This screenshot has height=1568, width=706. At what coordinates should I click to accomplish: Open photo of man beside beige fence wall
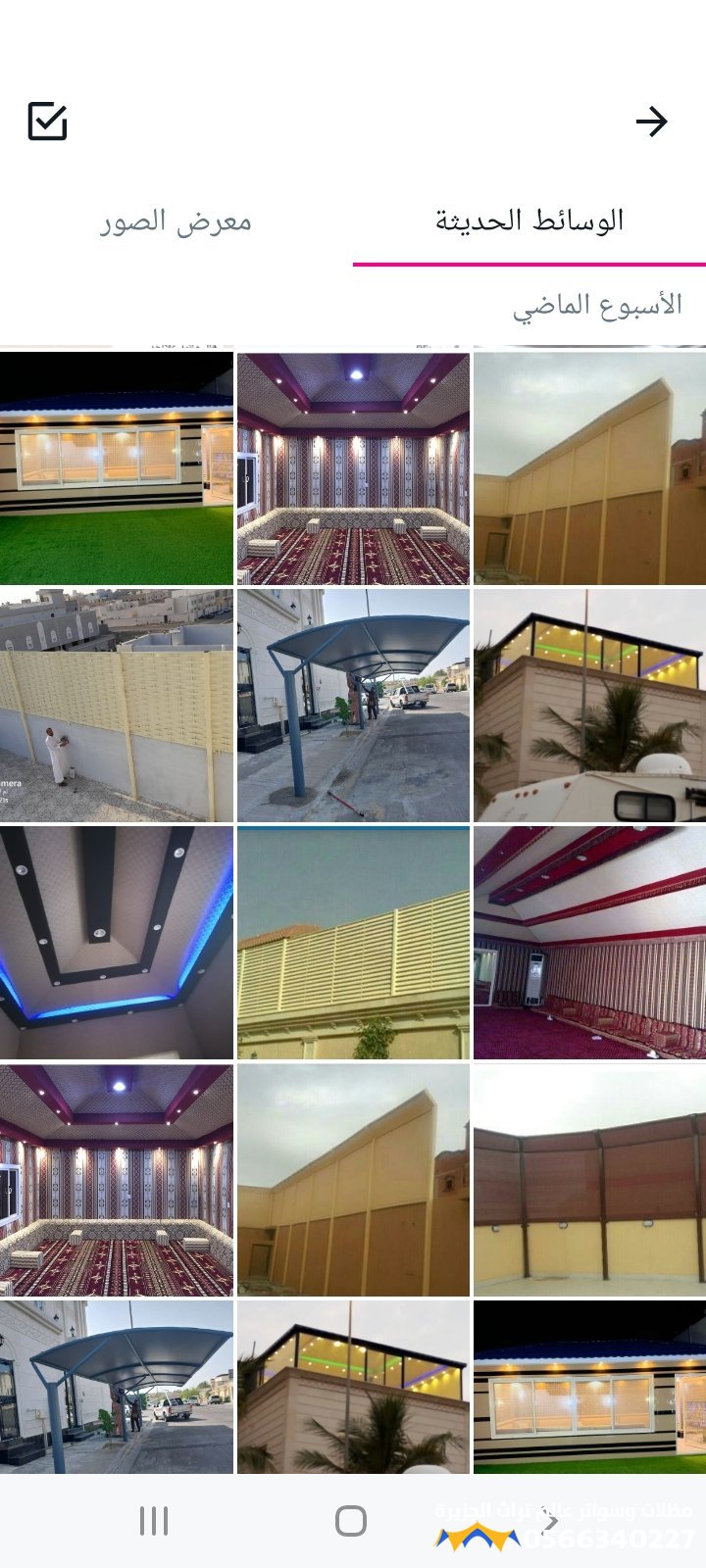(117, 706)
